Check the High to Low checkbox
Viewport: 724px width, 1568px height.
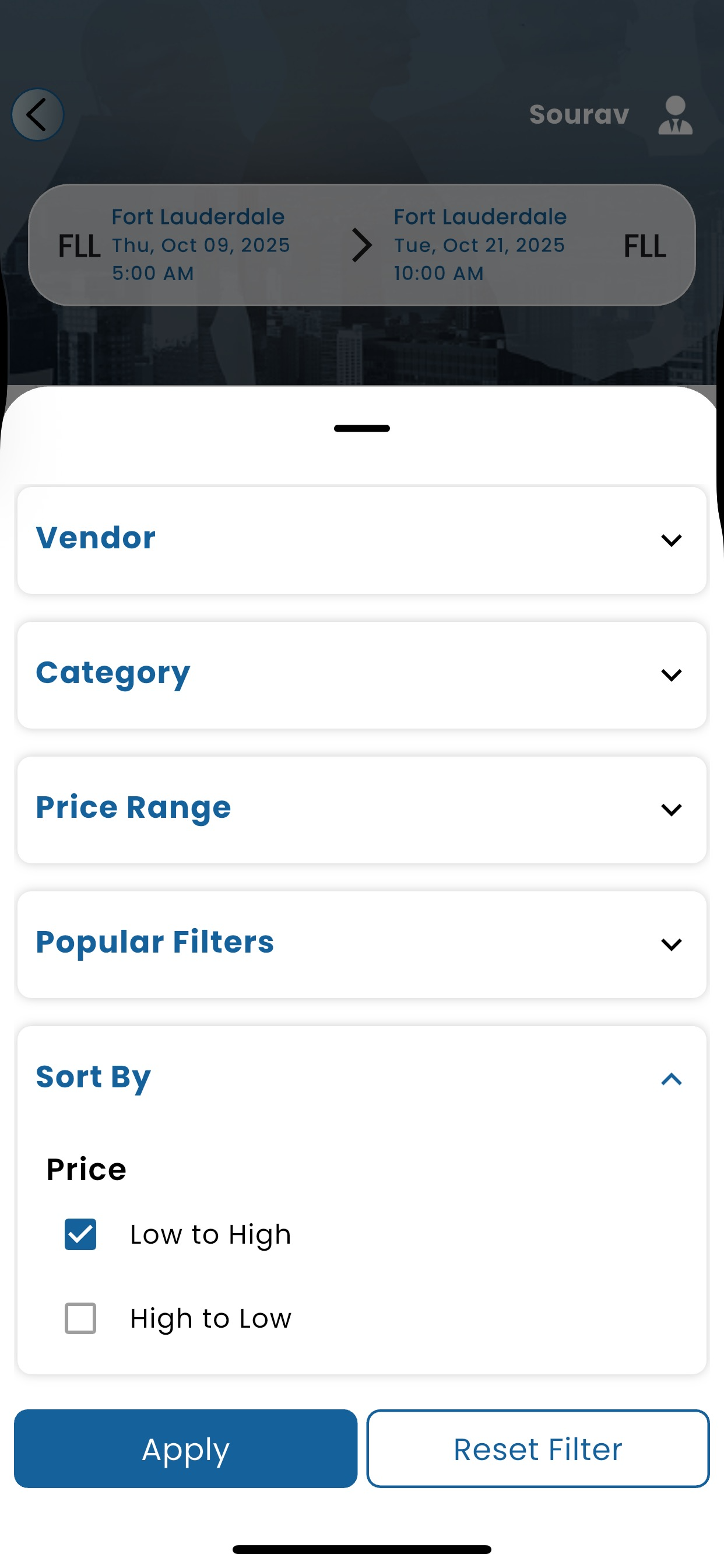point(80,1318)
